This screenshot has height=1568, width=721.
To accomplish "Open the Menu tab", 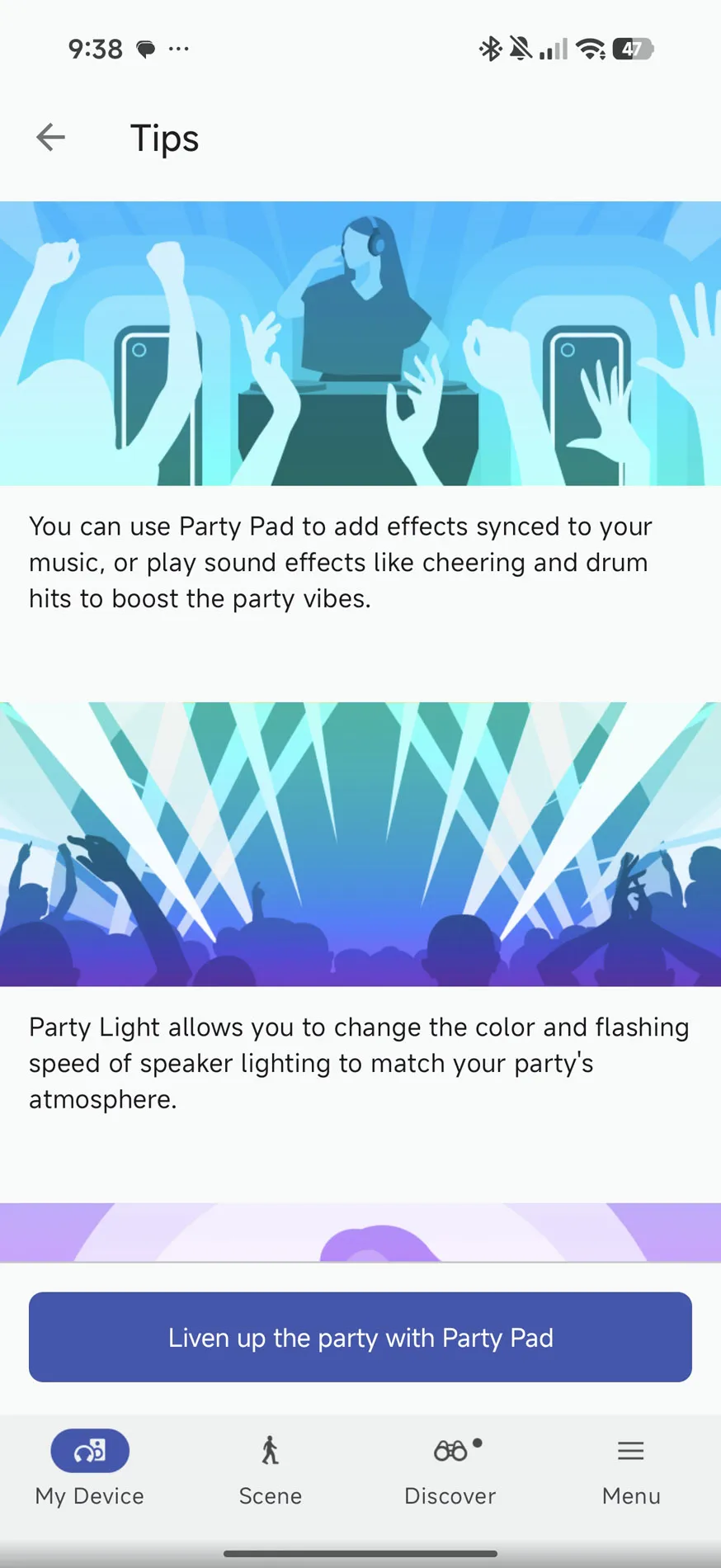I will (x=631, y=1469).
